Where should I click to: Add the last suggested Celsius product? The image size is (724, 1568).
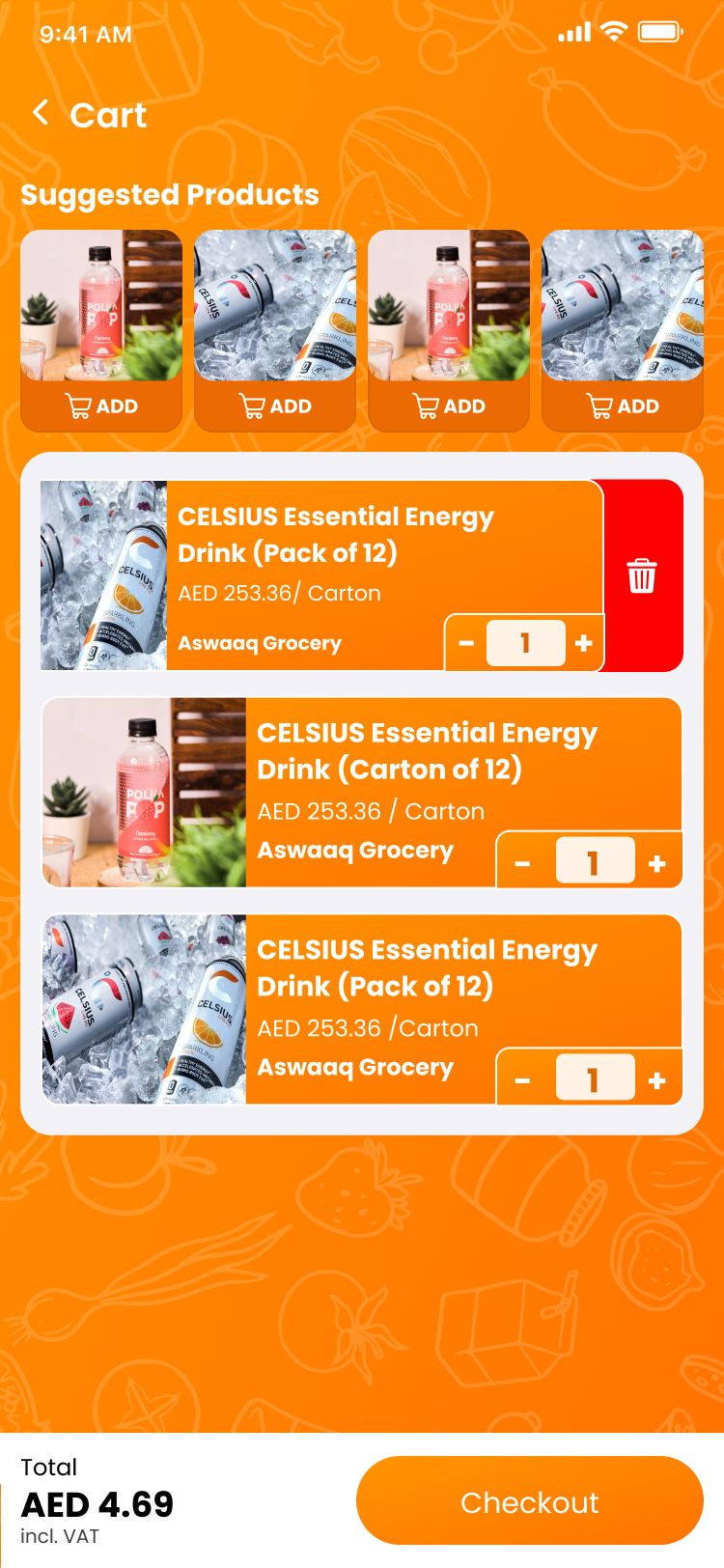tap(623, 406)
